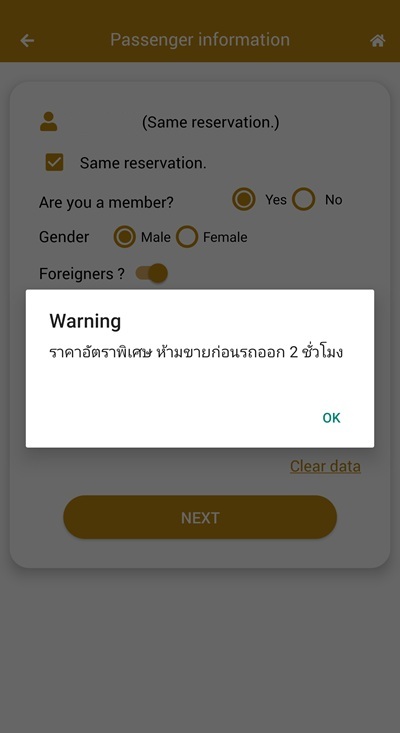
Task: Tap the NEXT button
Action: [200, 517]
